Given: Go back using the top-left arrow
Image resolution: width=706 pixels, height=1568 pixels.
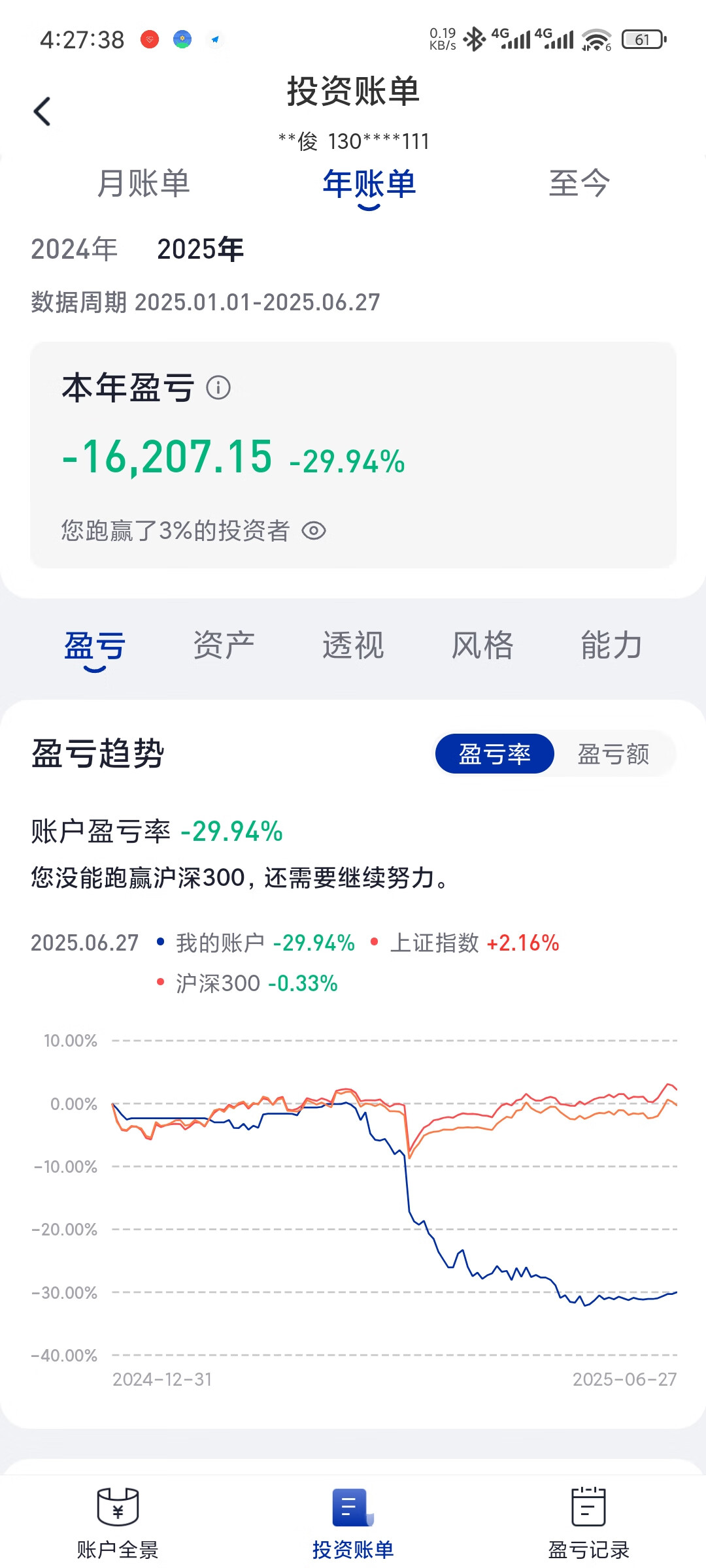Looking at the screenshot, I should (x=42, y=111).
